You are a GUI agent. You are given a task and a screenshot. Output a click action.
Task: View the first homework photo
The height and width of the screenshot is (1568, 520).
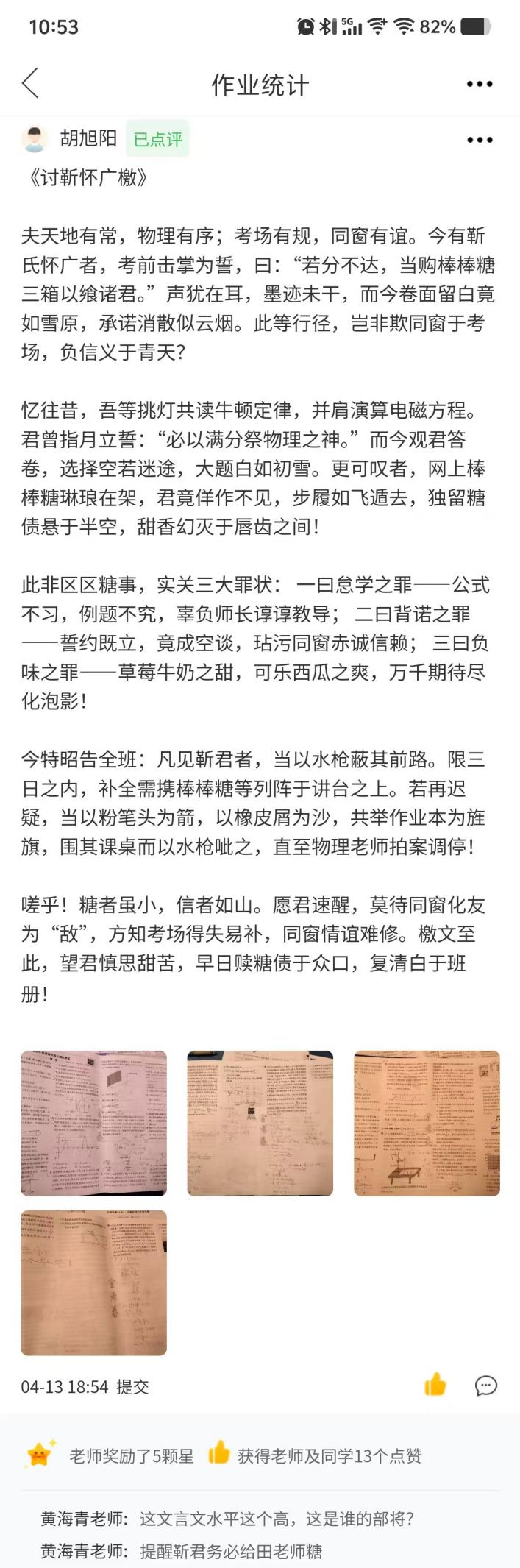93,1123
